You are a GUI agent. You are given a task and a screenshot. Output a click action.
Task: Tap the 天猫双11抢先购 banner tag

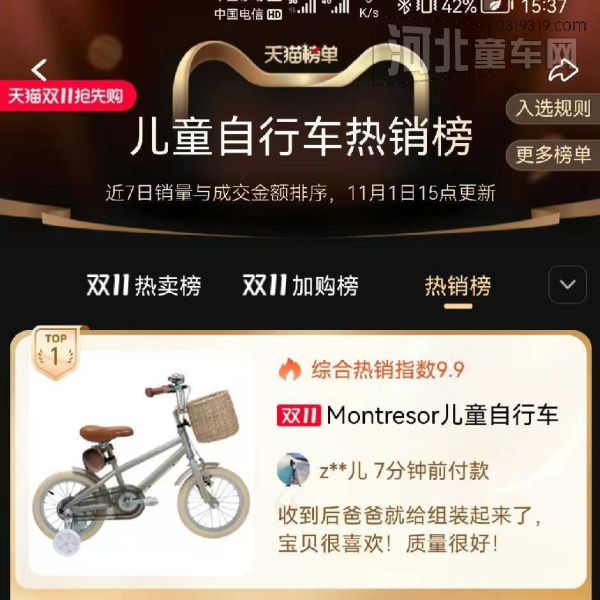pos(67,97)
